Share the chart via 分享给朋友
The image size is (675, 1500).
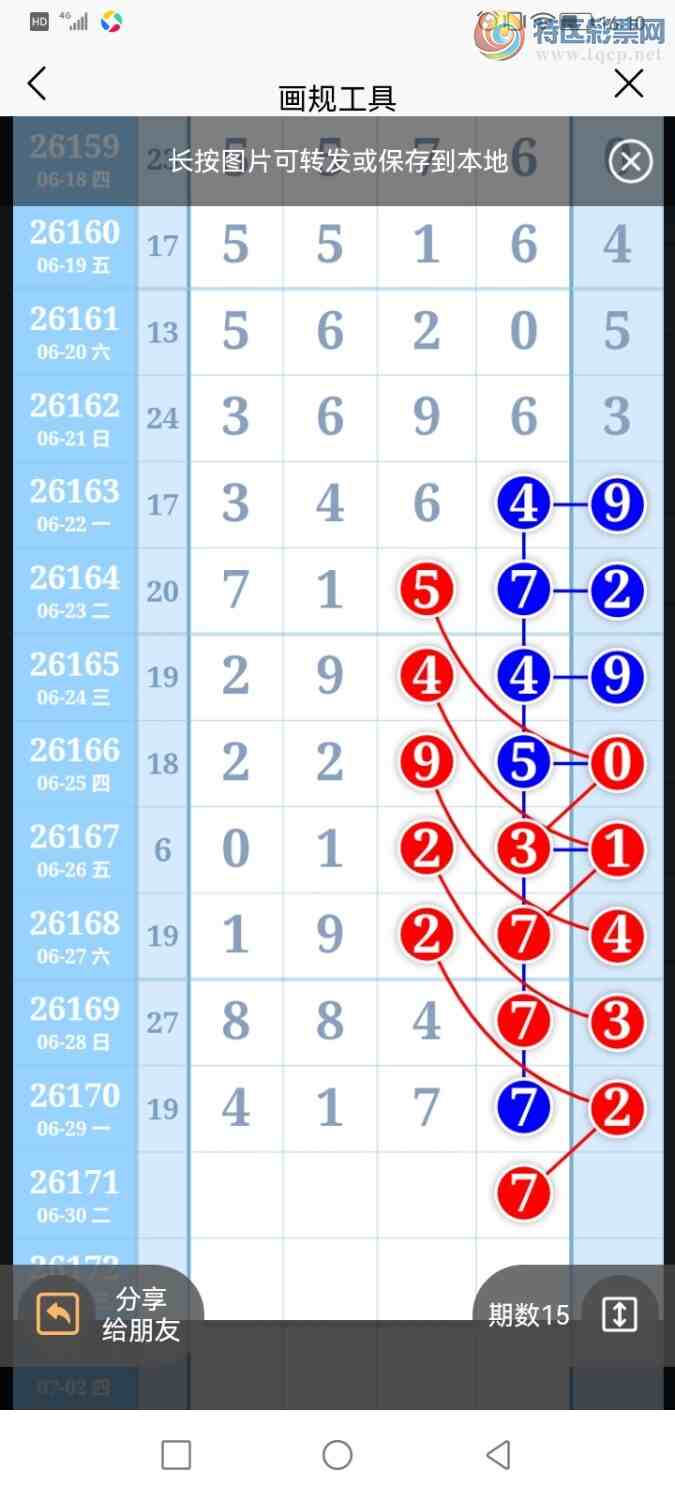[x=105, y=1315]
